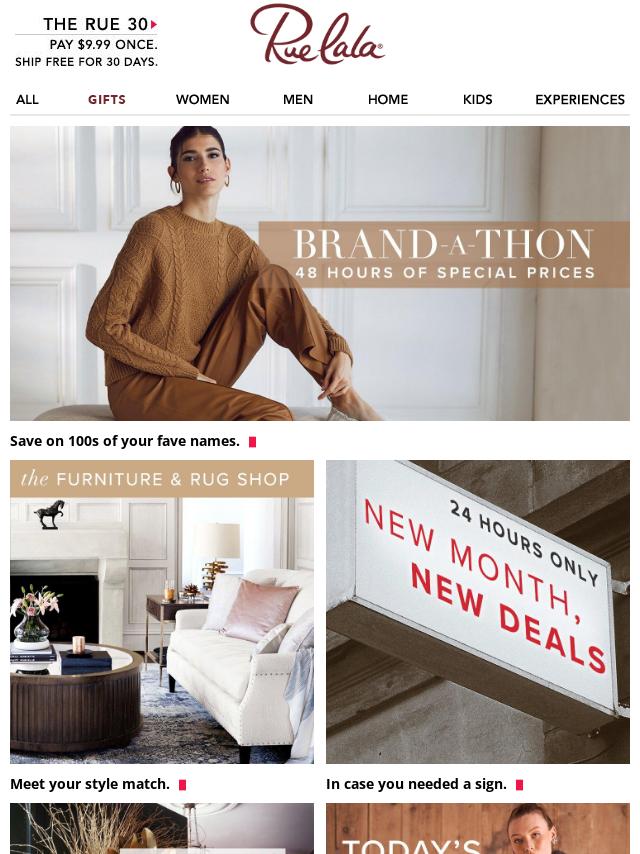
Task: Follow the 'Save on 100s of your fave names' link
Action: point(125,441)
